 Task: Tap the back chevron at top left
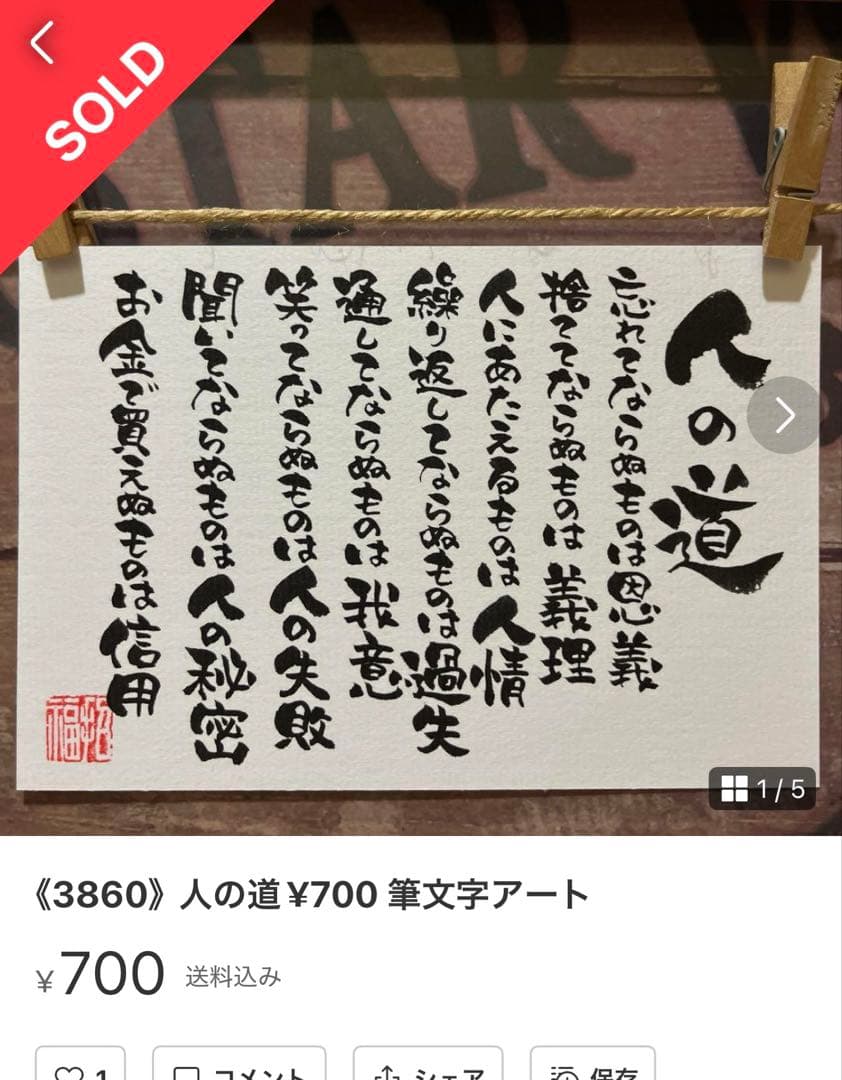coord(40,44)
